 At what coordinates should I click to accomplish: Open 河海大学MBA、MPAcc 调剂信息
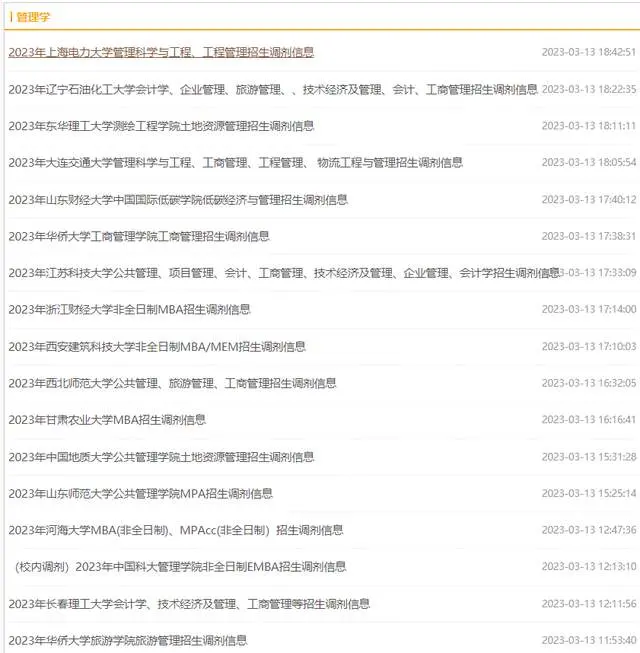pos(175,530)
